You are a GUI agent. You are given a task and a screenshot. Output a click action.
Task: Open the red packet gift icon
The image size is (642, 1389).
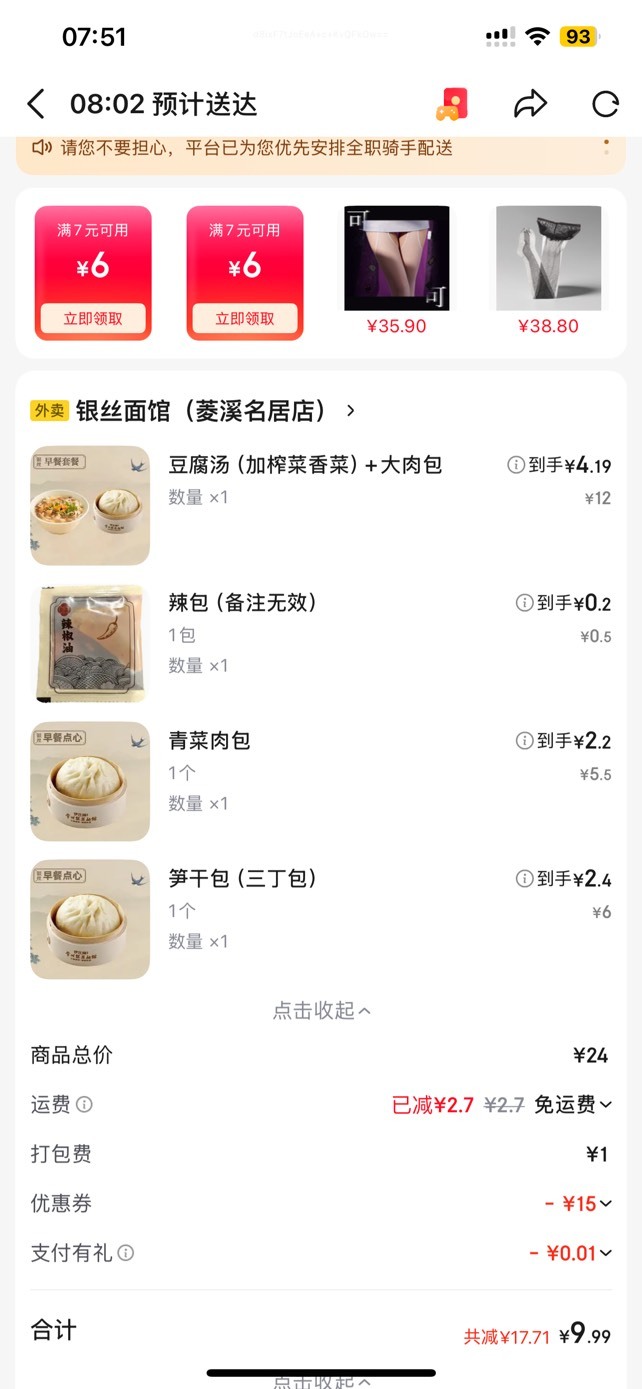coord(452,104)
